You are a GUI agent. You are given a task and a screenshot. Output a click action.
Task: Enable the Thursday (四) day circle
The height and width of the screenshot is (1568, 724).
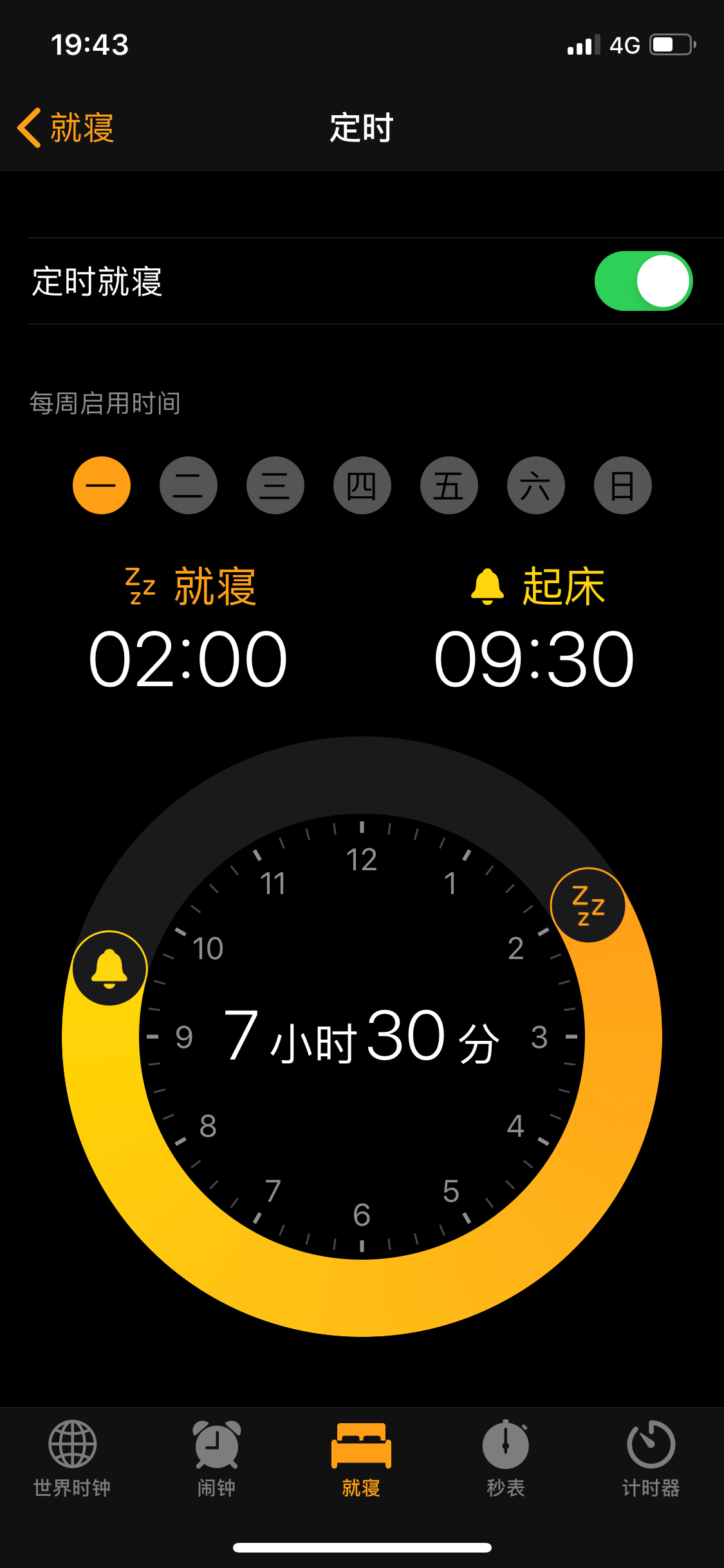click(362, 485)
